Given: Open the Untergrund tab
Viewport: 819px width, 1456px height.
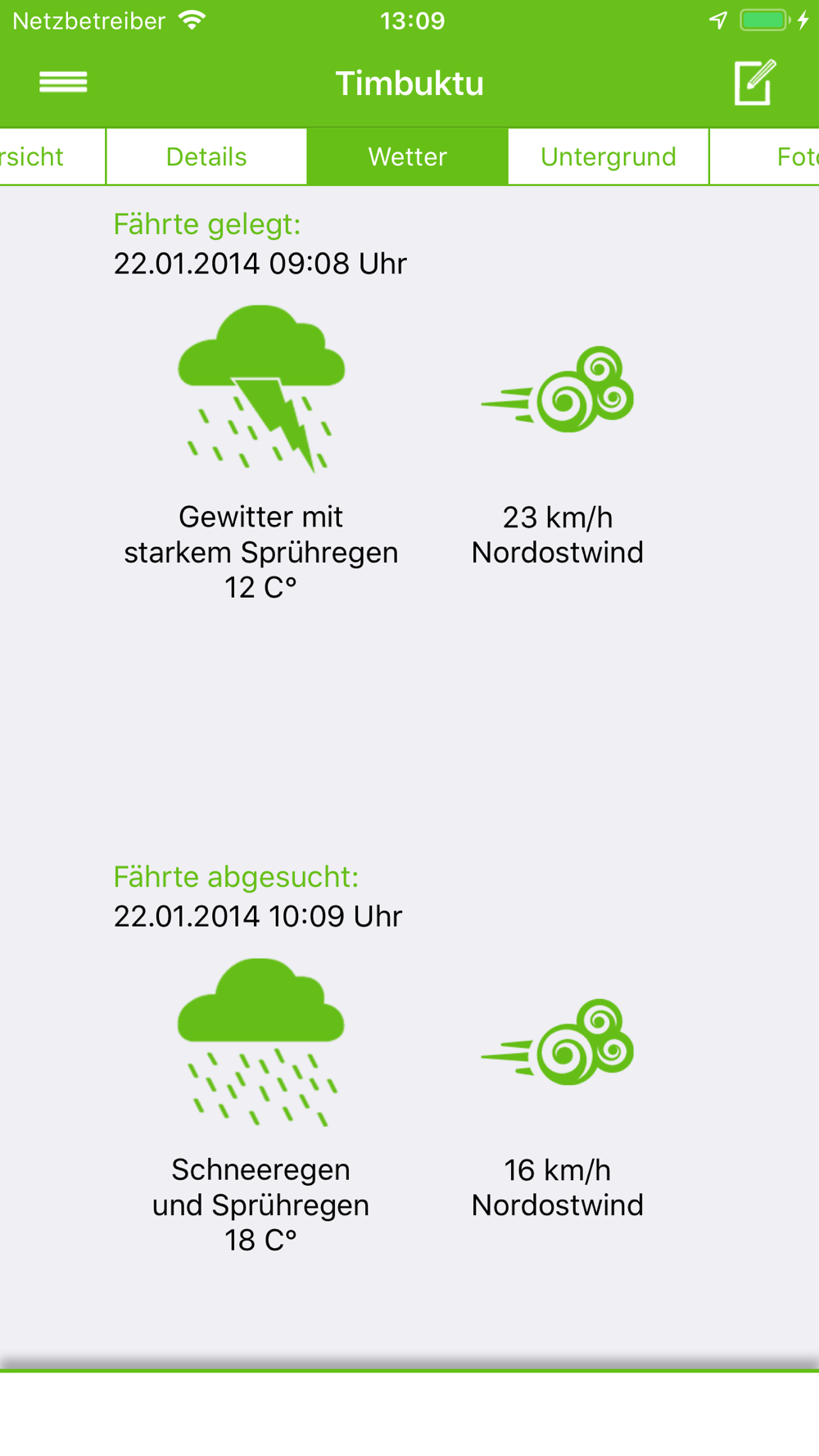Looking at the screenshot, I should click(x=609, y=156).
